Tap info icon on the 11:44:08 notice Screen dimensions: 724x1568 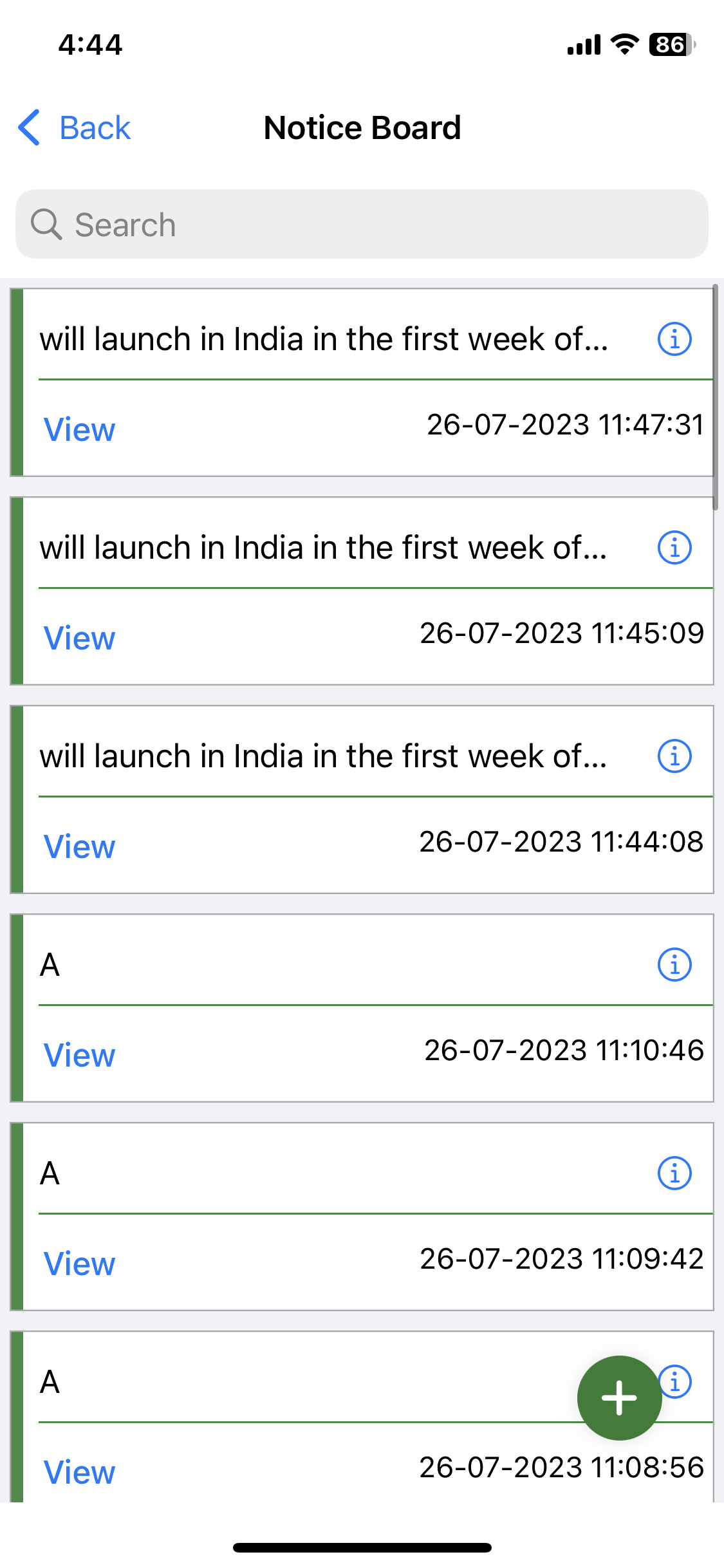pos(674,756)
